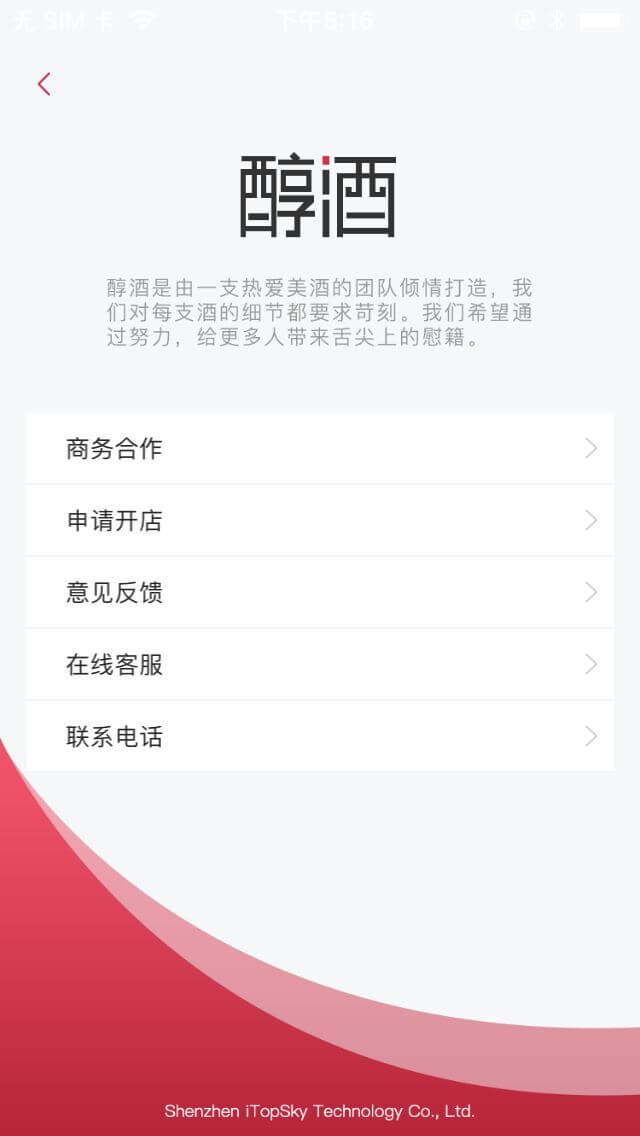Contact 在线客服 online support
Screen dimensions: 640x1136
(320, 665)
